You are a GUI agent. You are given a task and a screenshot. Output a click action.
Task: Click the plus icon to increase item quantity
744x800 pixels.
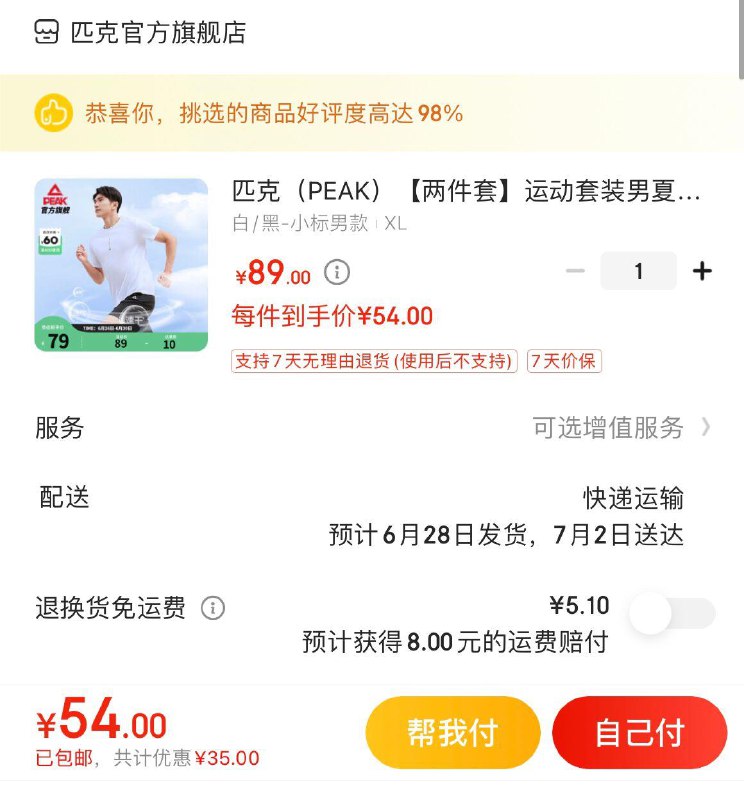[702, 270]
